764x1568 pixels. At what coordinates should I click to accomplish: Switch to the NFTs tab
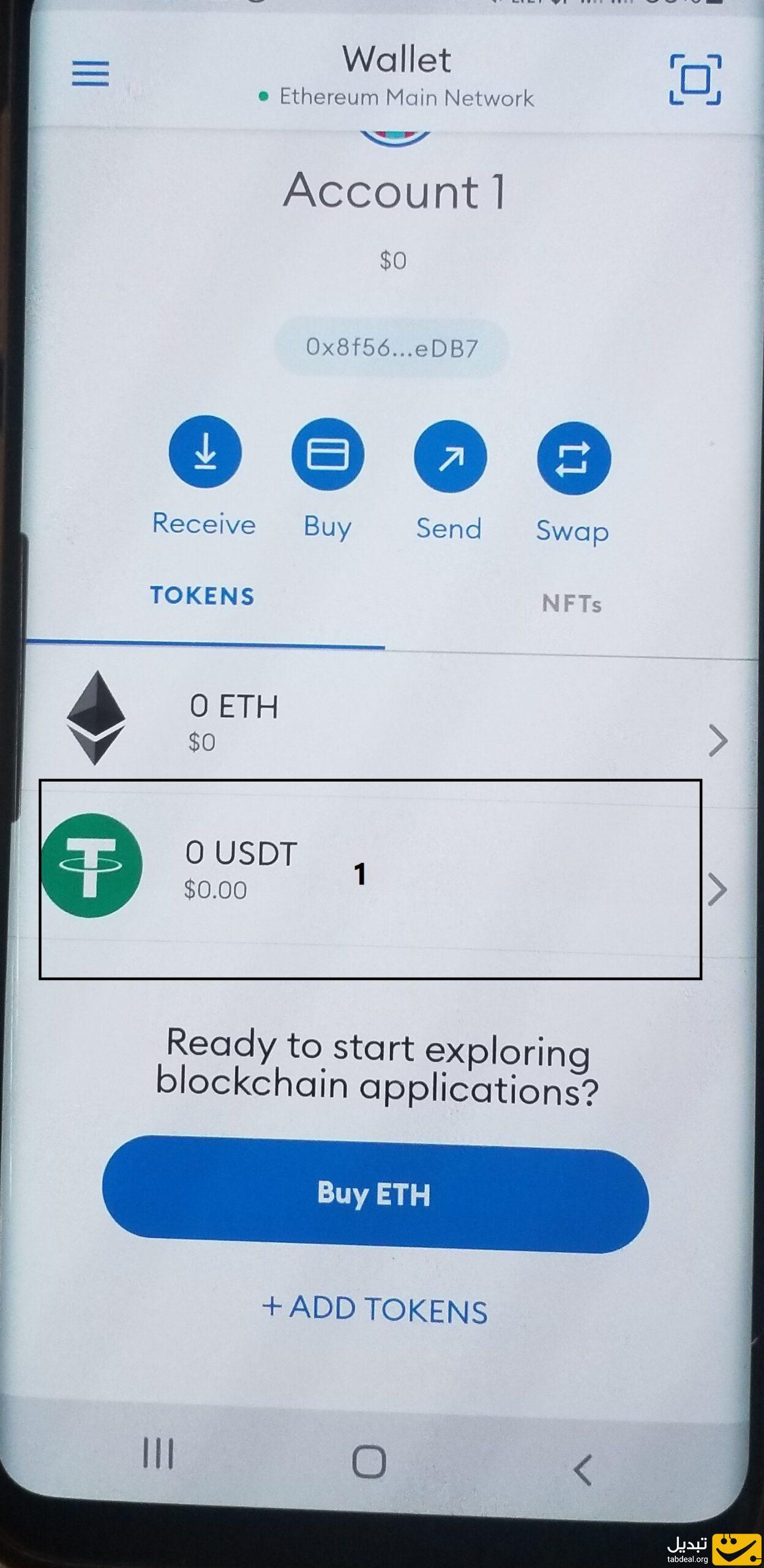tap(572, 604)
